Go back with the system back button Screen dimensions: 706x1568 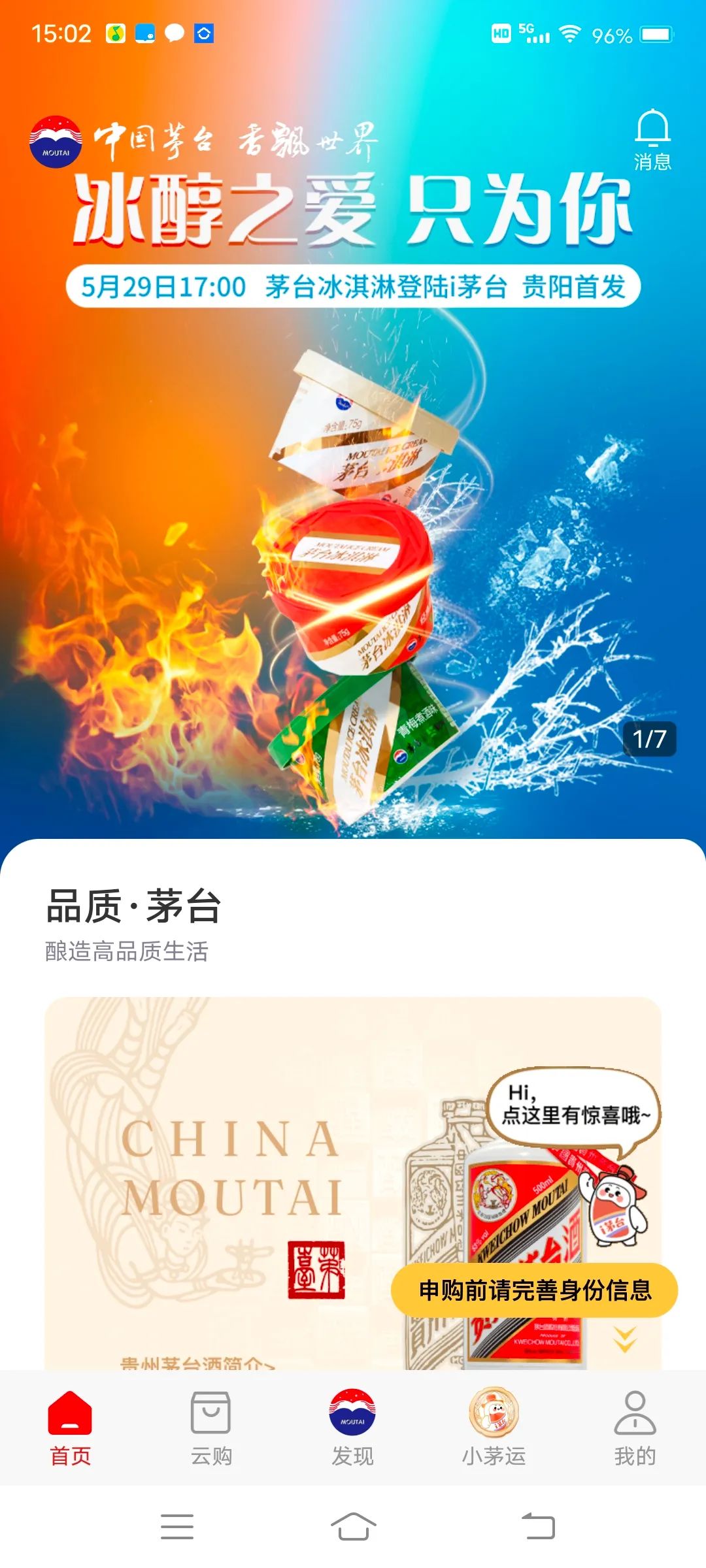click(x=538, y=1526)
